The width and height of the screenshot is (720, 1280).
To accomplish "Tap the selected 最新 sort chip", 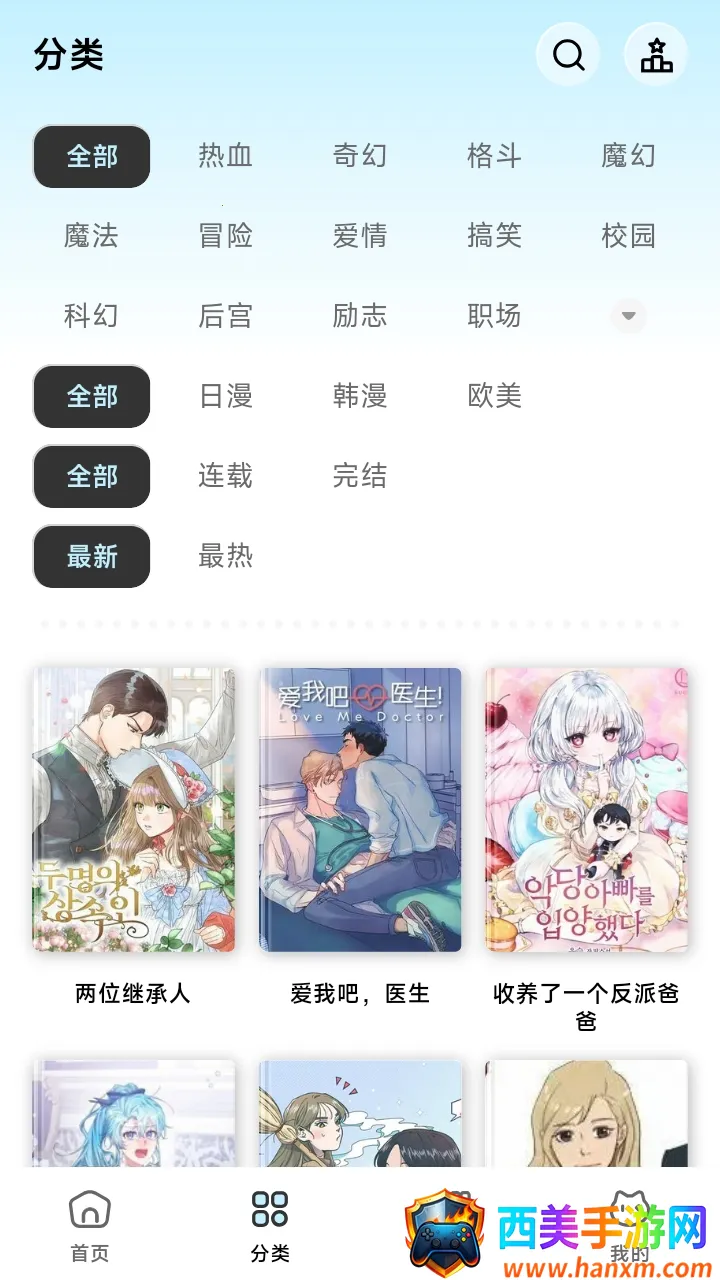I will coord(92,556).
